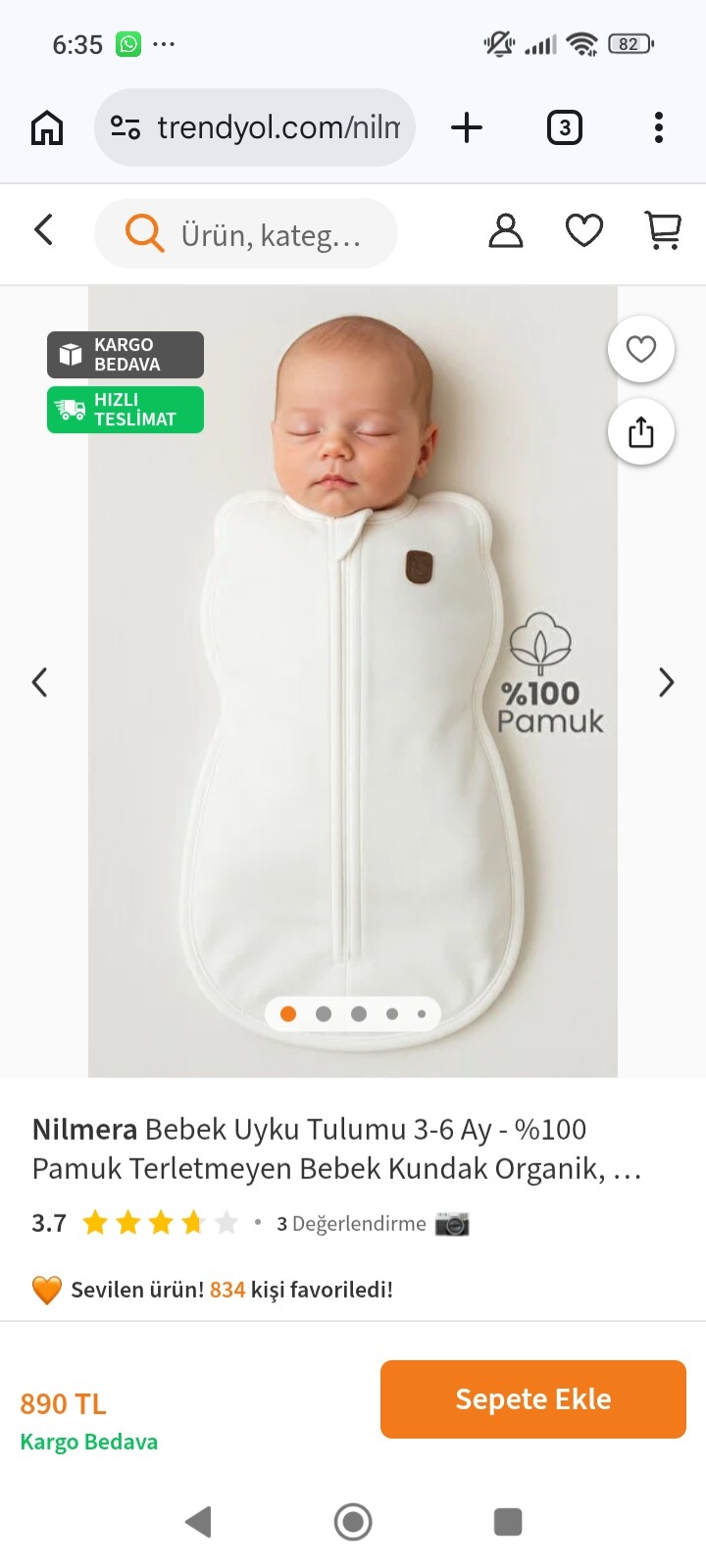Open a new browser tab

tap(467, 127)
